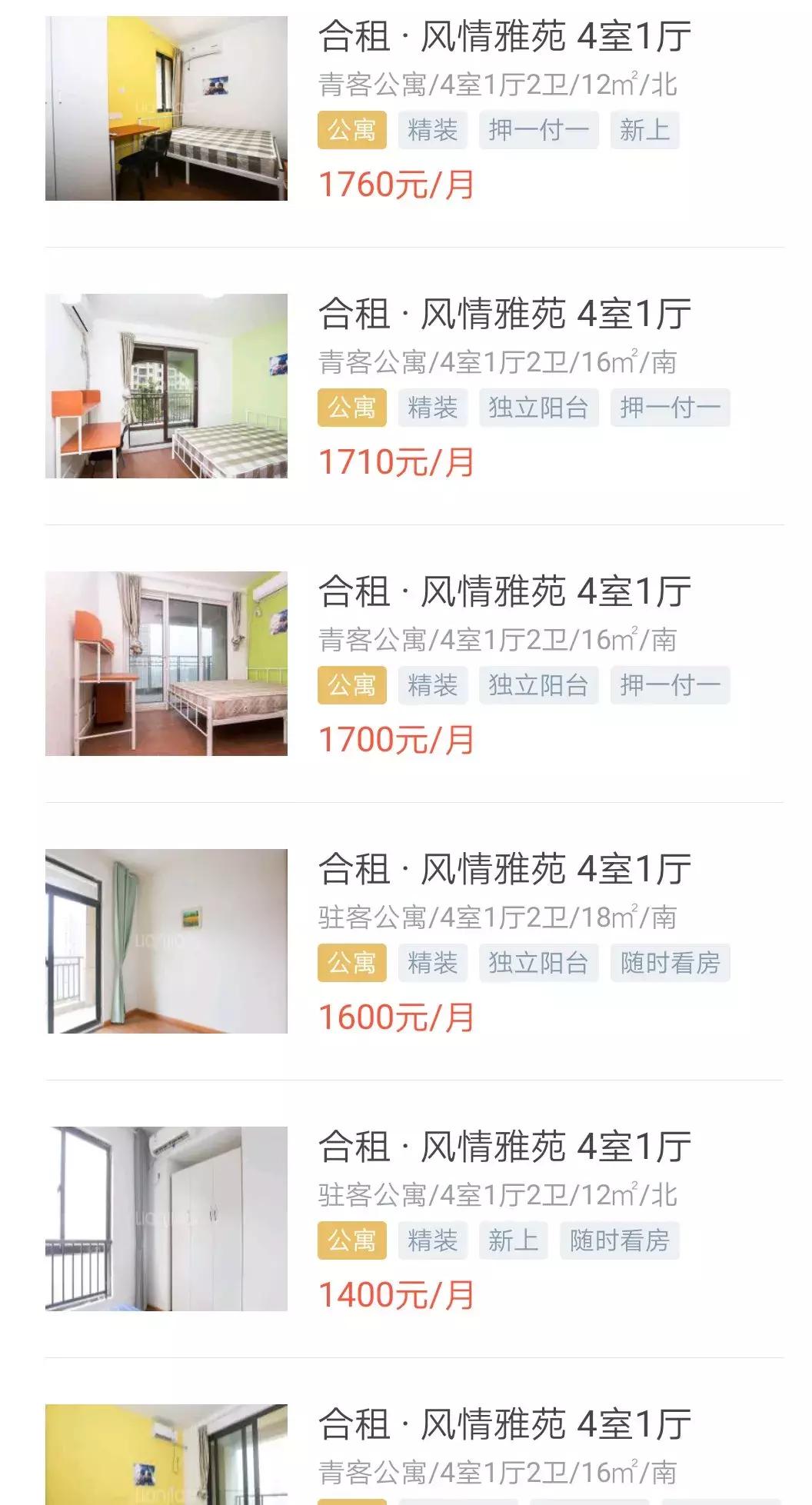Viewport: 812px width, 1505px height.
Task: Select the 押一付一 tag on the 1760元 listing
Action: point(540,131)
